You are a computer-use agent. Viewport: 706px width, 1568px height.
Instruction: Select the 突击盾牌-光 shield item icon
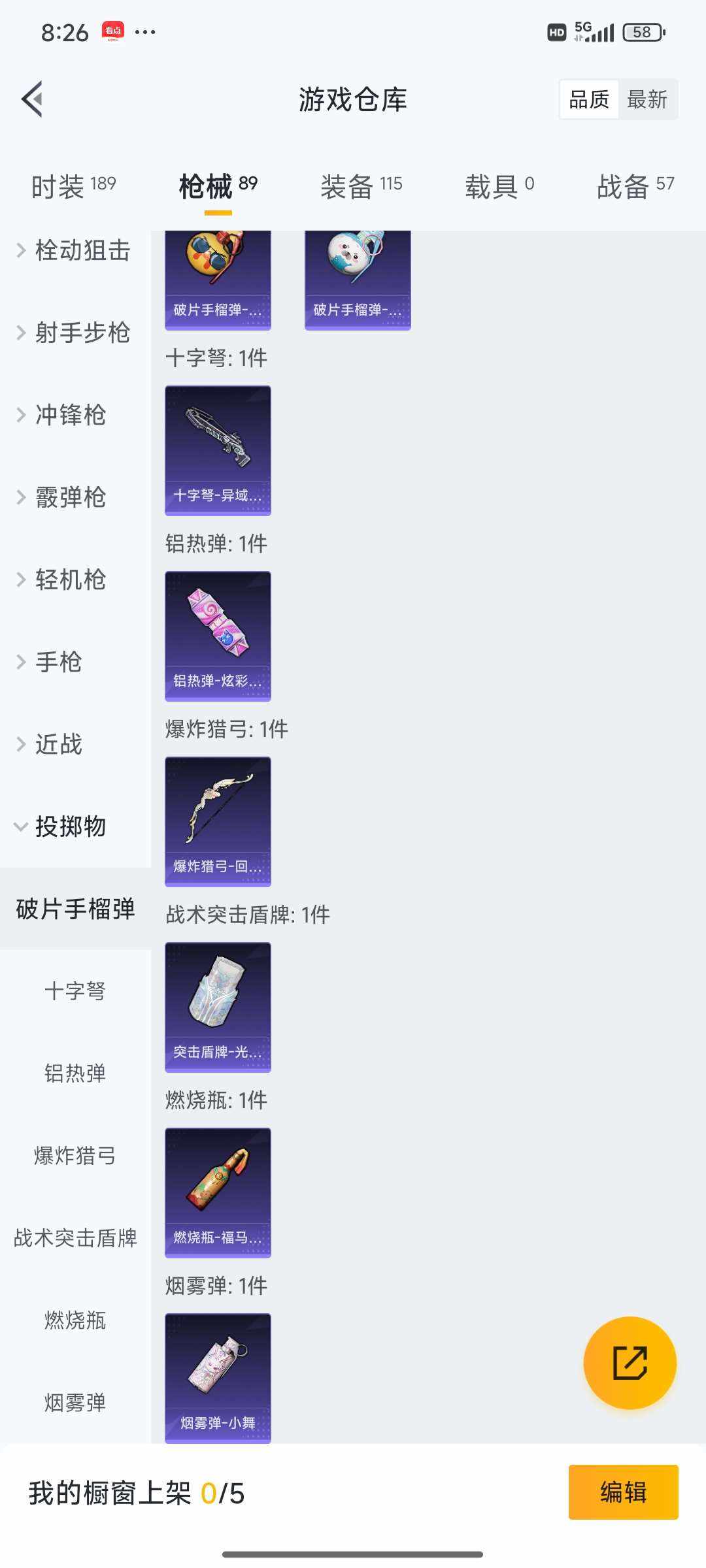click(x=218, y=1008)
